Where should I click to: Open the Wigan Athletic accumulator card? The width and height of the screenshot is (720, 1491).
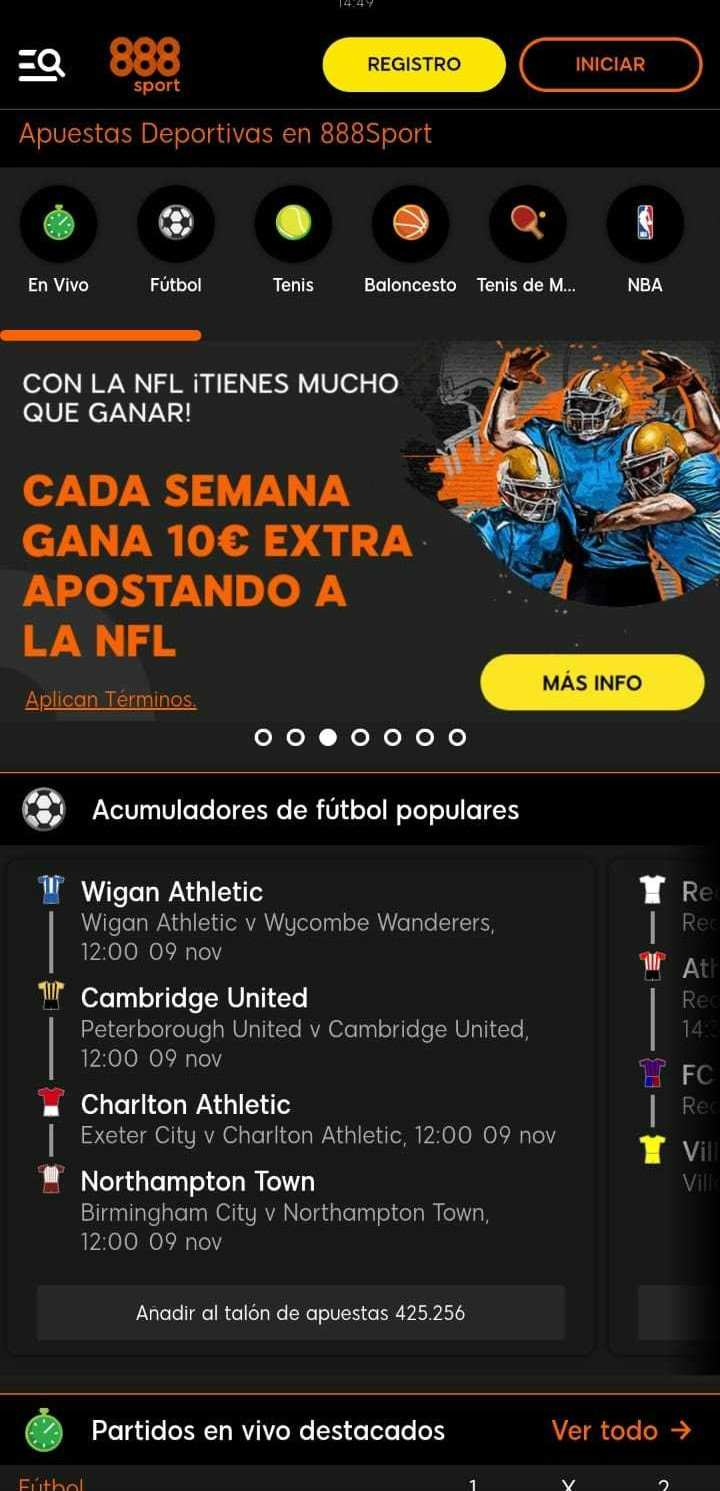click(x=301, y=1106)
